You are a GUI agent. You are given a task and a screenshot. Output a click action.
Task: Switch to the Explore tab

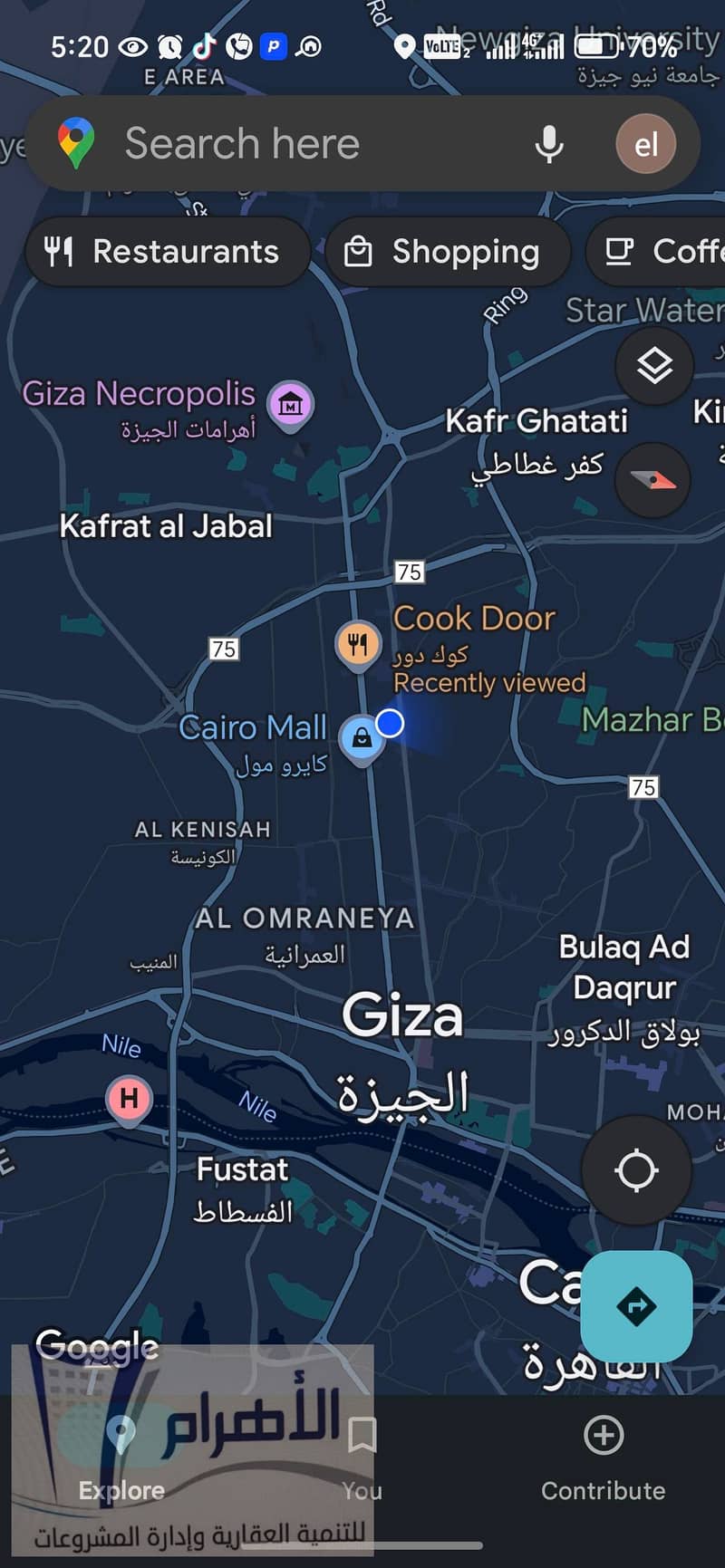pyautogui.click(x=121, y=1458)
